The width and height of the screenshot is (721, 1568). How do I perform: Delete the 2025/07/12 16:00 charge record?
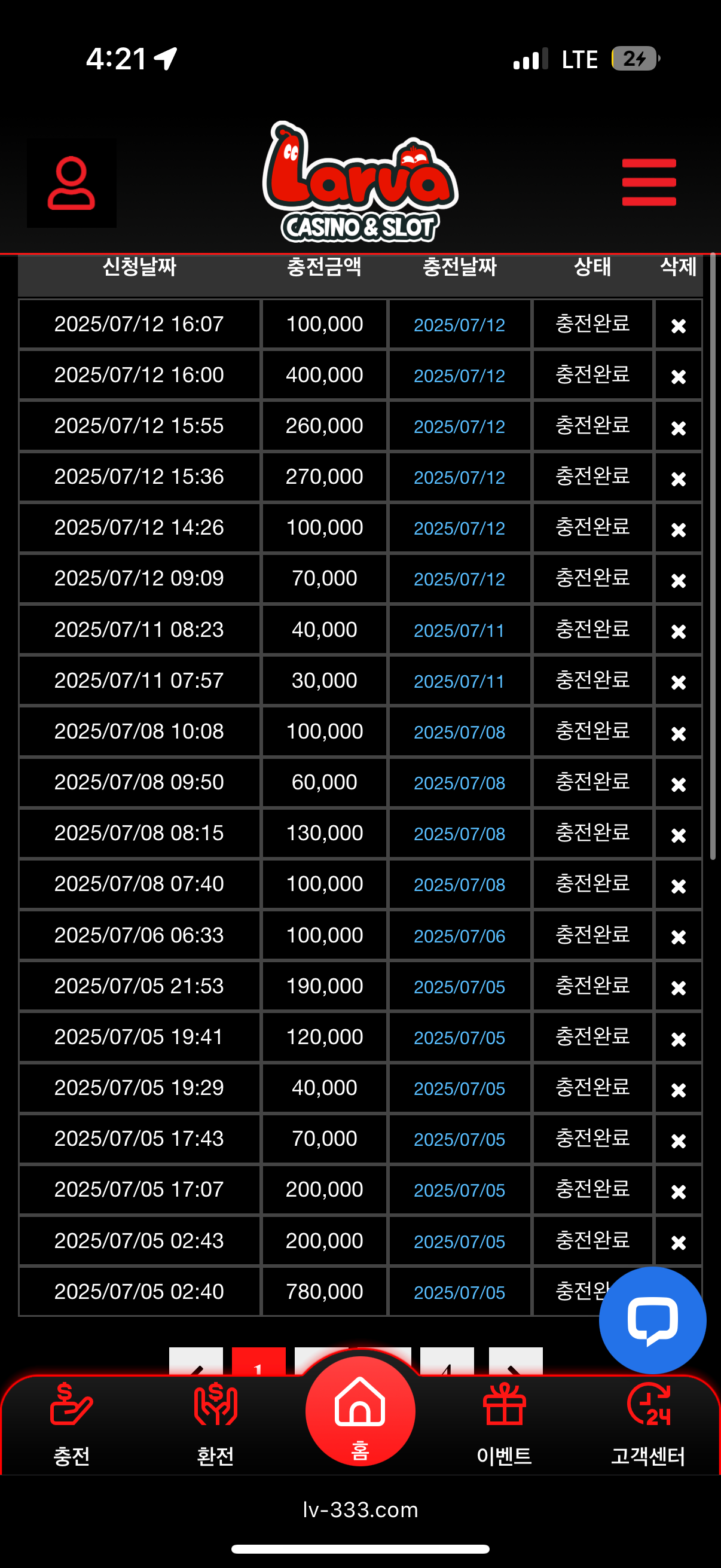(678, 377)
